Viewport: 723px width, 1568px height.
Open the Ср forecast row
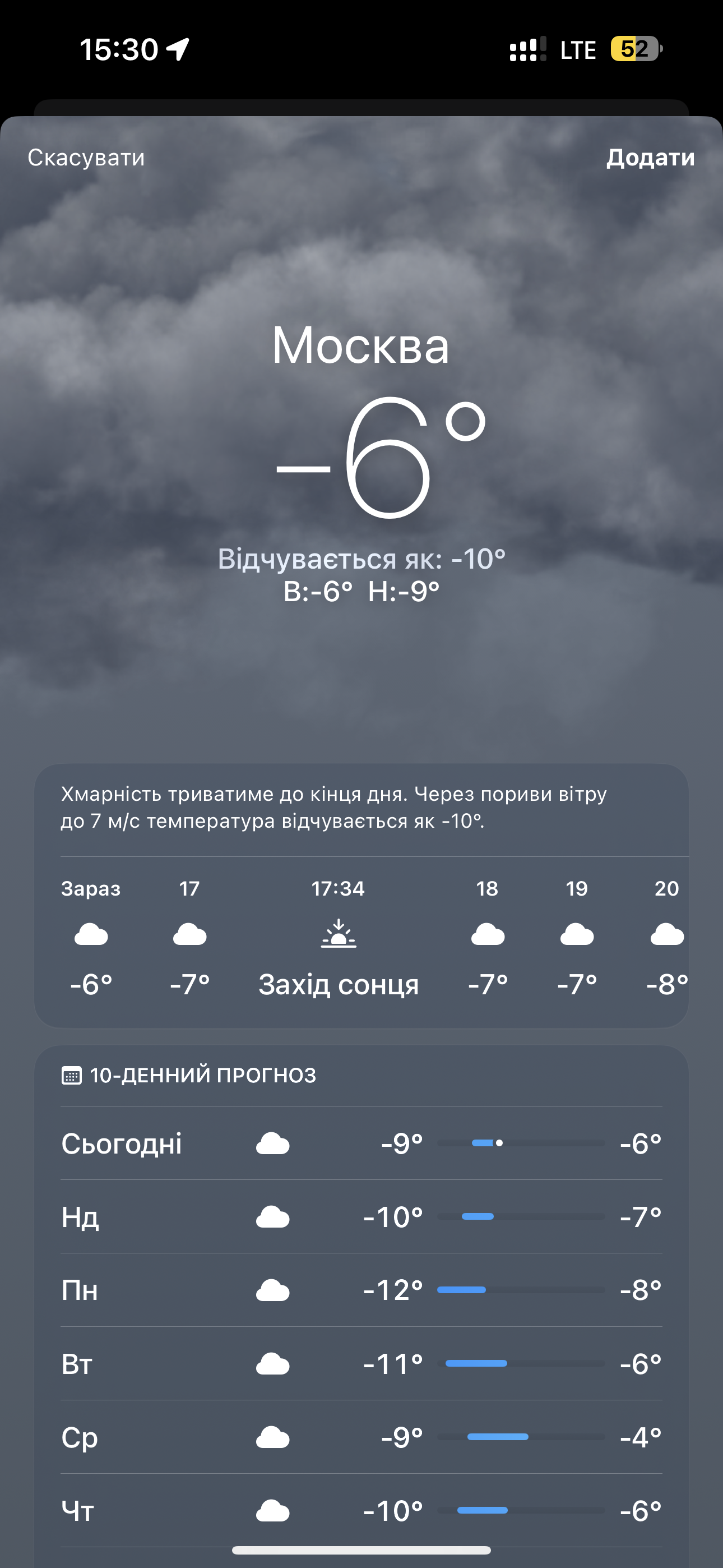click(361, 1437)
